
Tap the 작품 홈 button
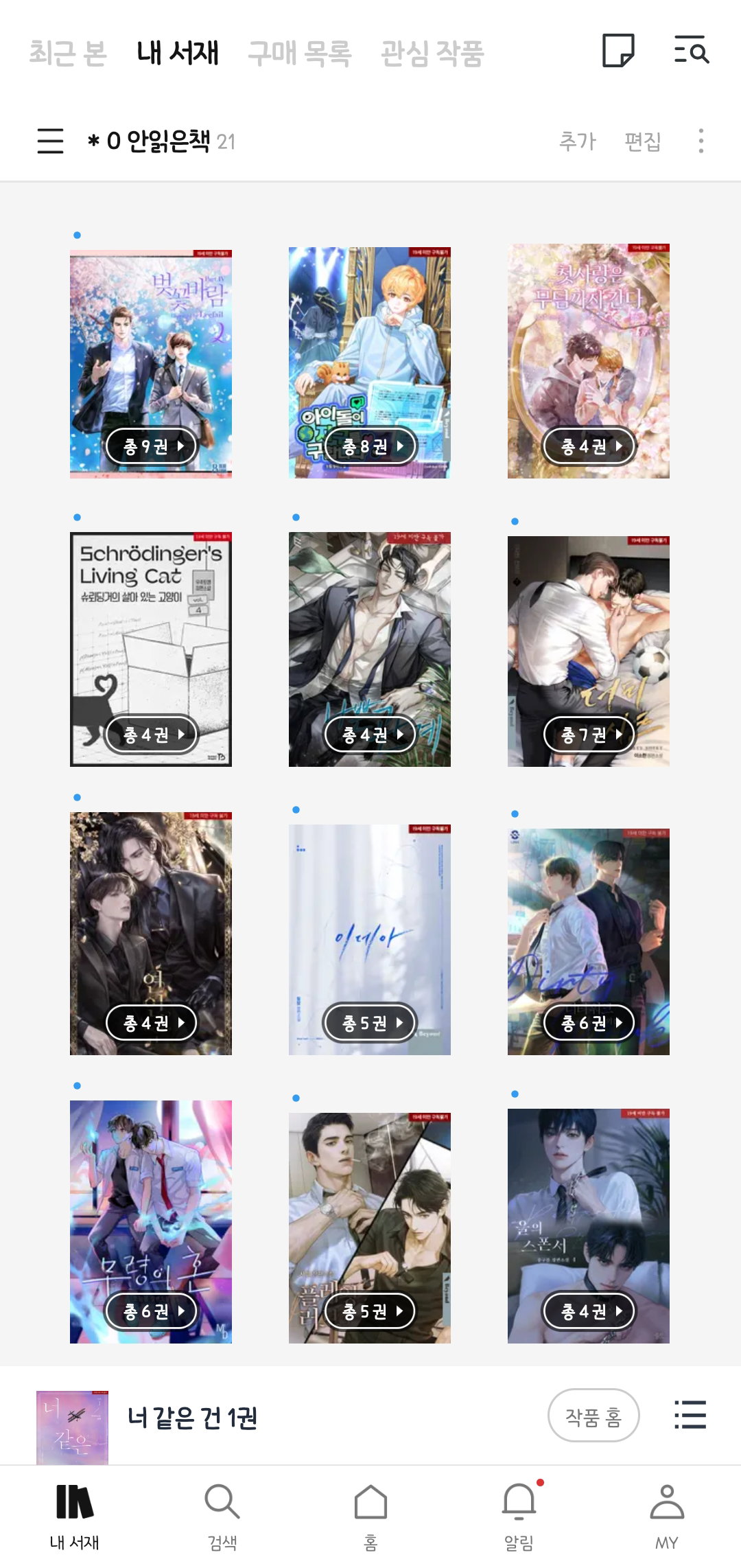pos(593,1416)
